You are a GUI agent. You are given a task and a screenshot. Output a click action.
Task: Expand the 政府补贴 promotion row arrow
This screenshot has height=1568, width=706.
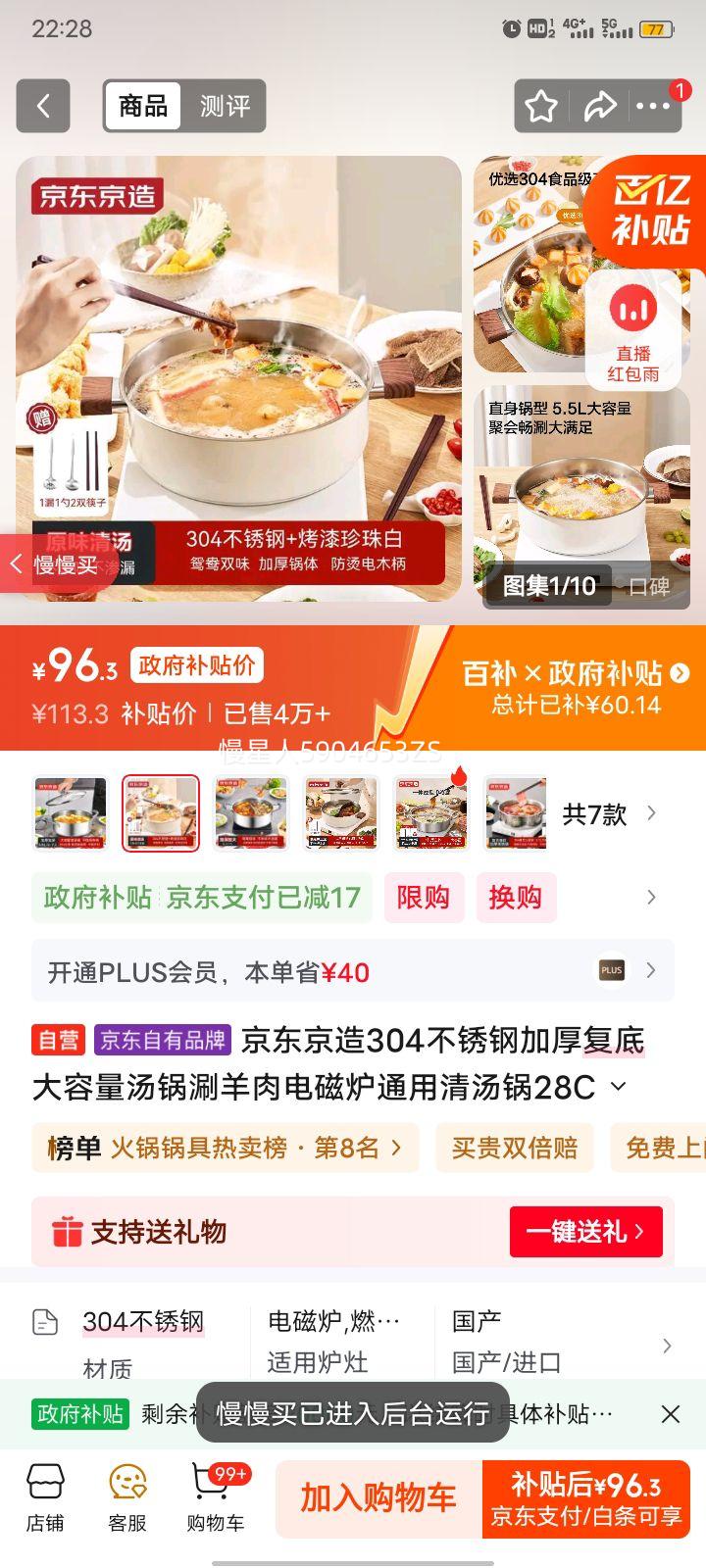pyautogui.click(x=651, y=897)
